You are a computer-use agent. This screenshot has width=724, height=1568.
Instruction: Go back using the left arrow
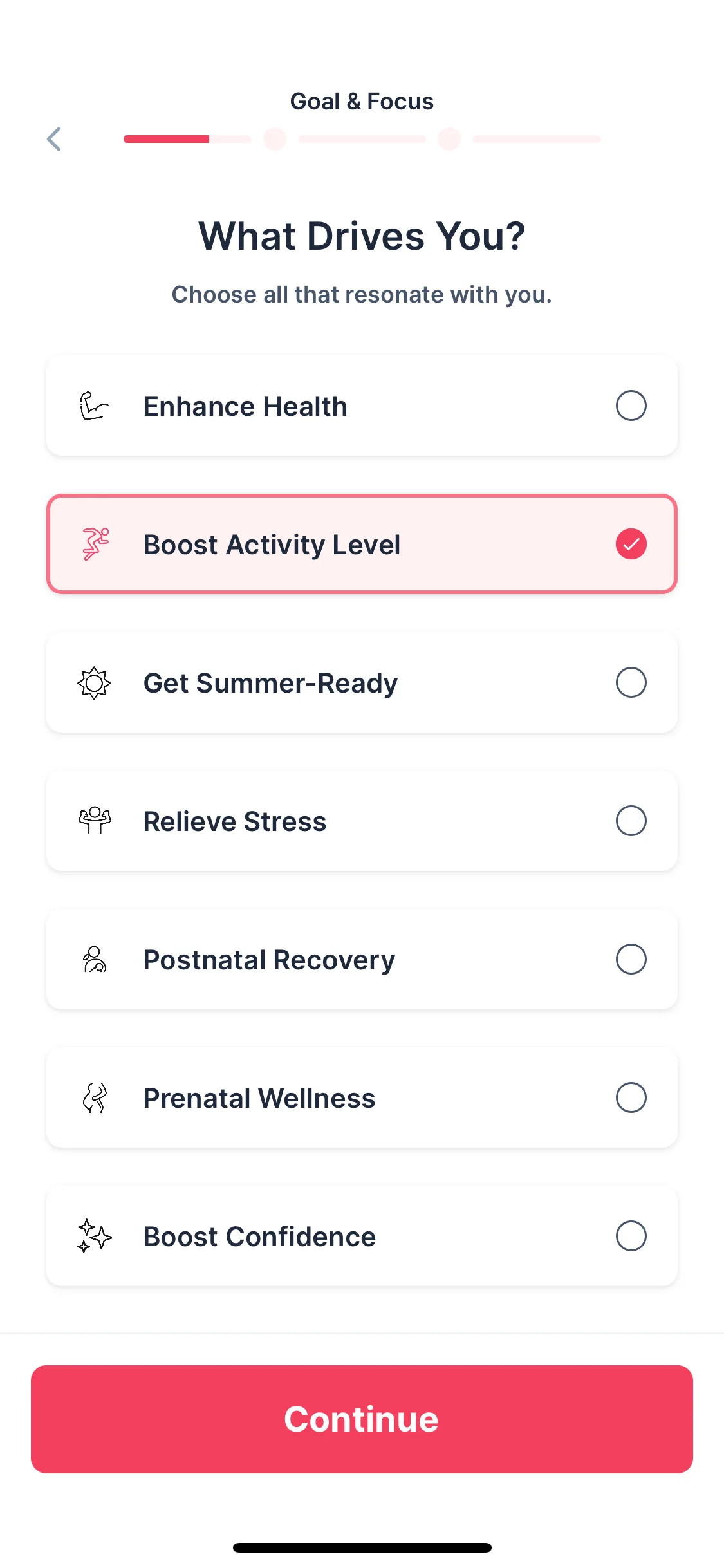tap(55, 139)
